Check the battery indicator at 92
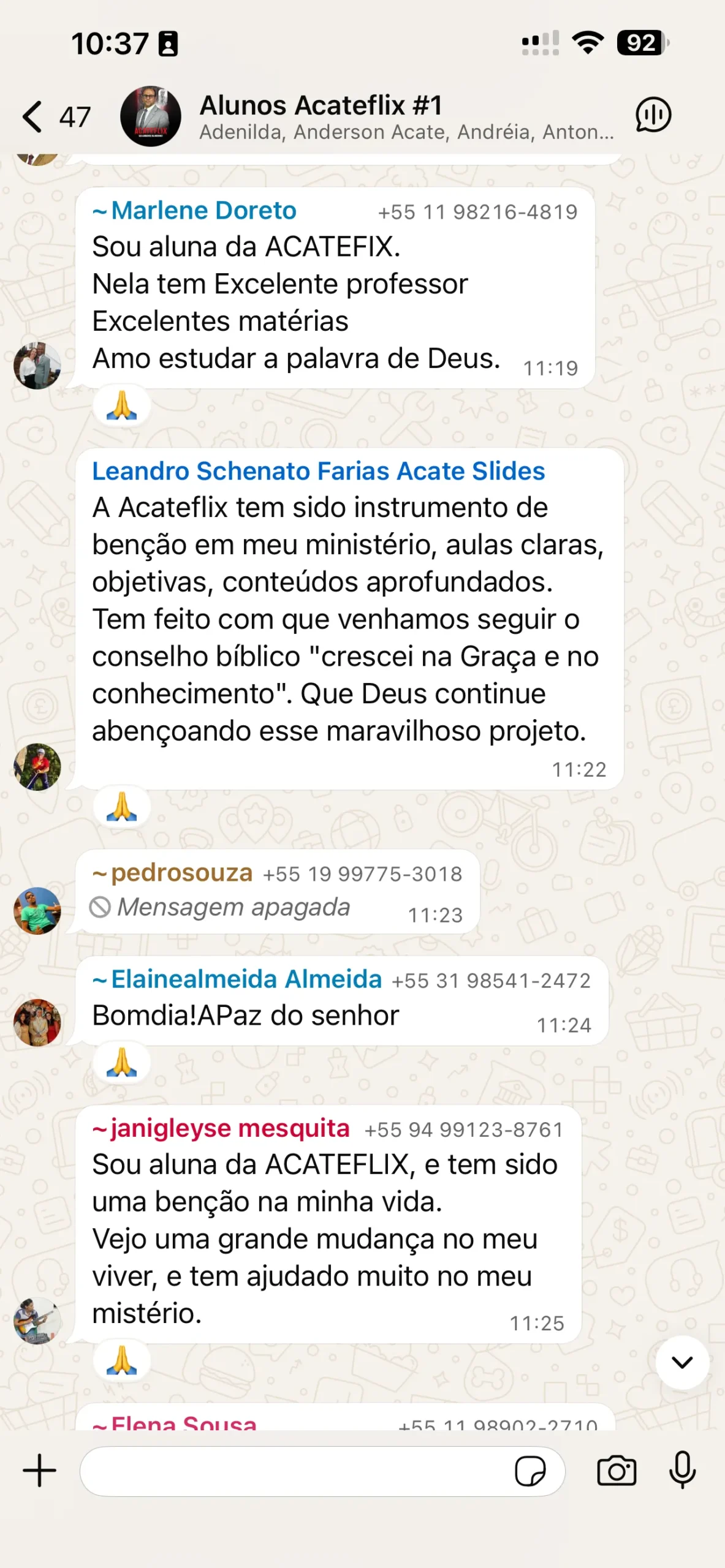Screen dimensions: 725x1568 641,43
